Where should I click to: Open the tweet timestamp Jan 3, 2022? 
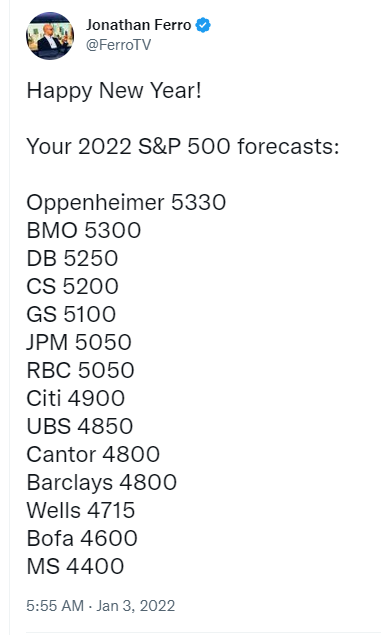tap(101, 606)
